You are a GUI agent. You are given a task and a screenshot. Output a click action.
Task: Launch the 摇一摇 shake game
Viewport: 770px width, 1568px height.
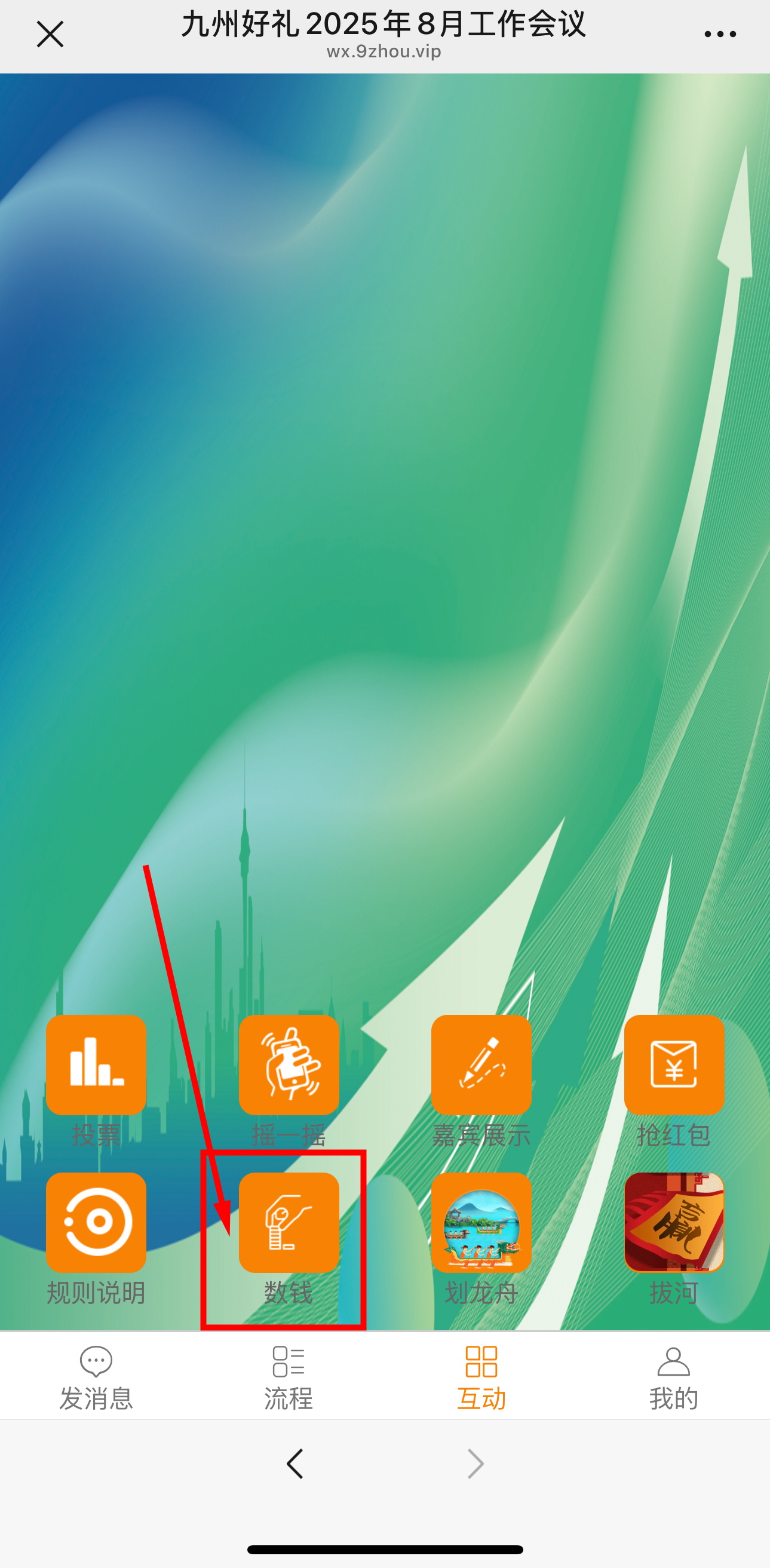[289, 1065]
